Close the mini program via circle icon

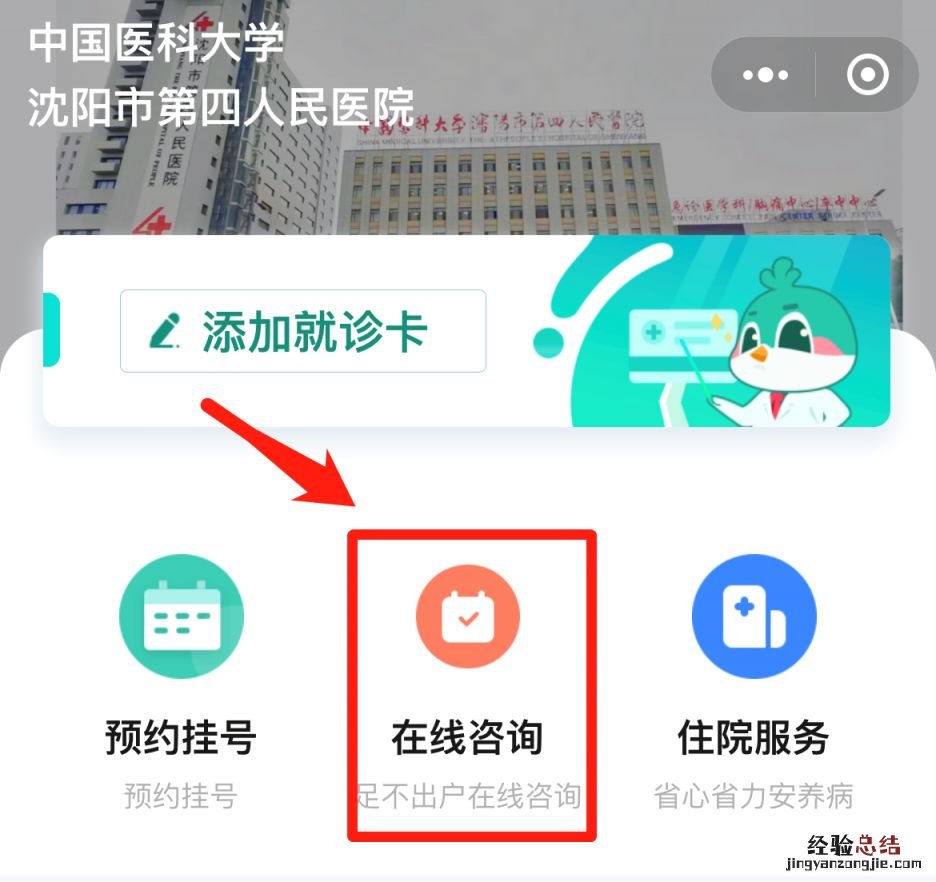tap(866, 75)
